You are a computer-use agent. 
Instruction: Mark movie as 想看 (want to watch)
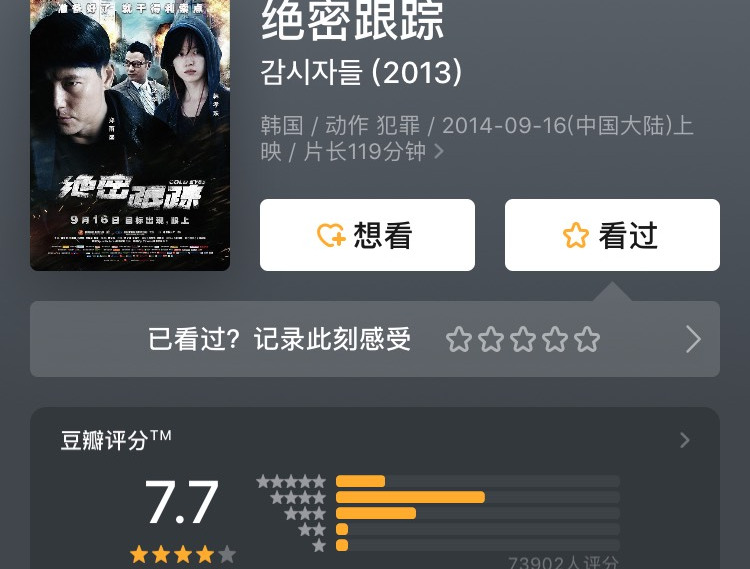367,235
